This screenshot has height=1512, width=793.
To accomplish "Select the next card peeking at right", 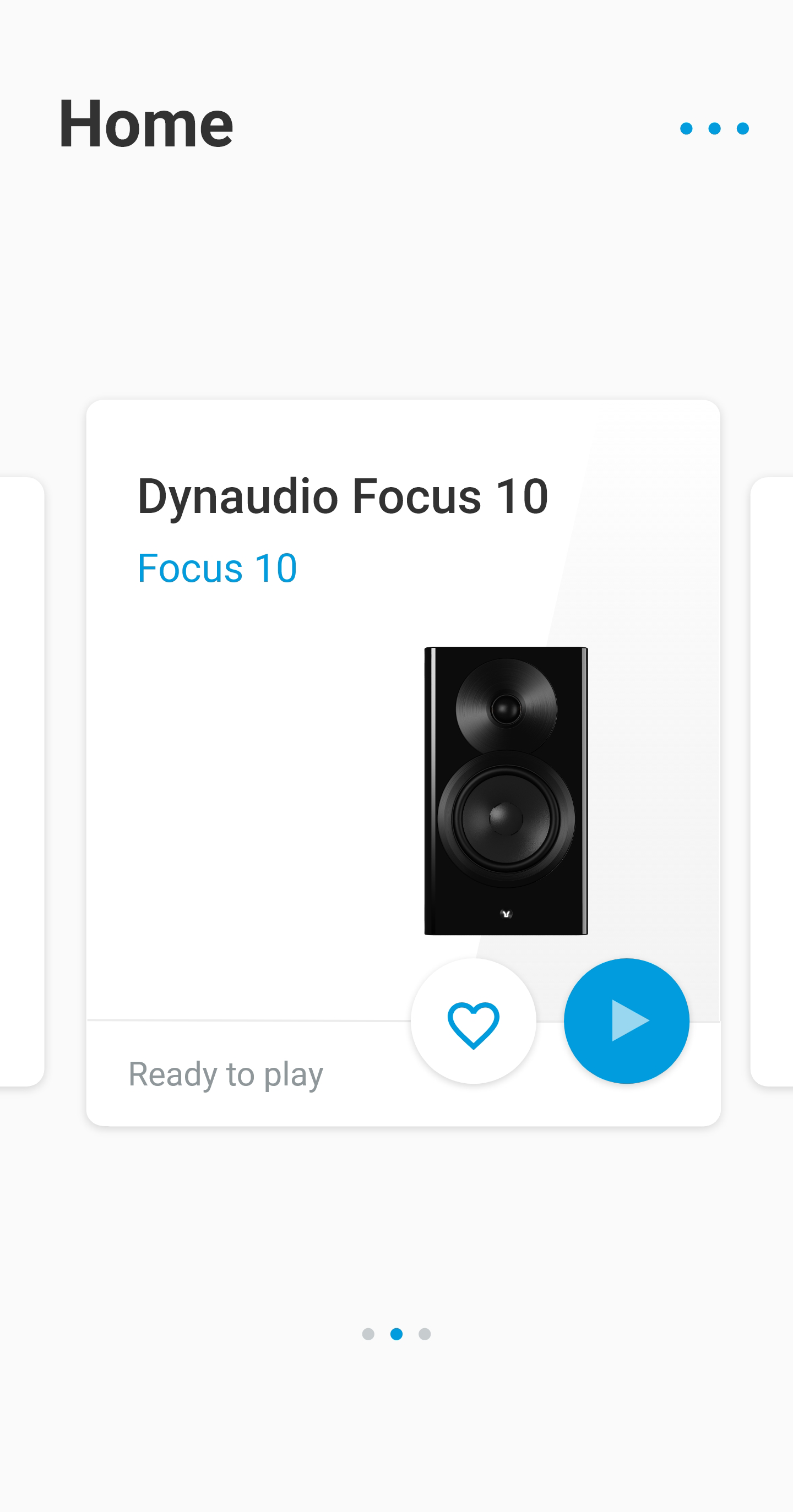I will (x=772, y=781).
